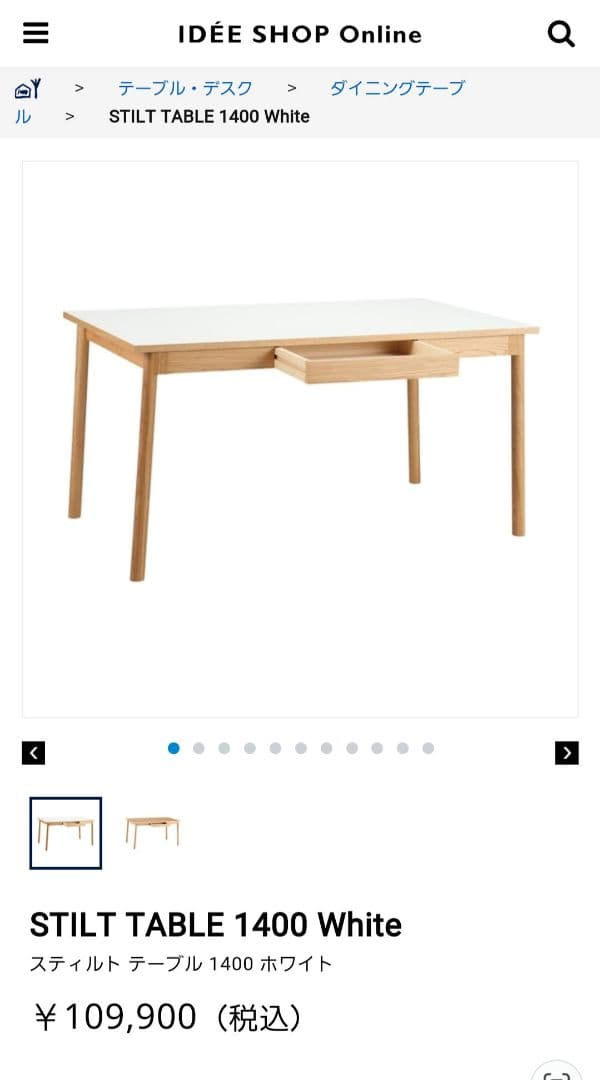Open the hamburger menu
Viewport: 600px width, 1080px height.
coord(36,34)
